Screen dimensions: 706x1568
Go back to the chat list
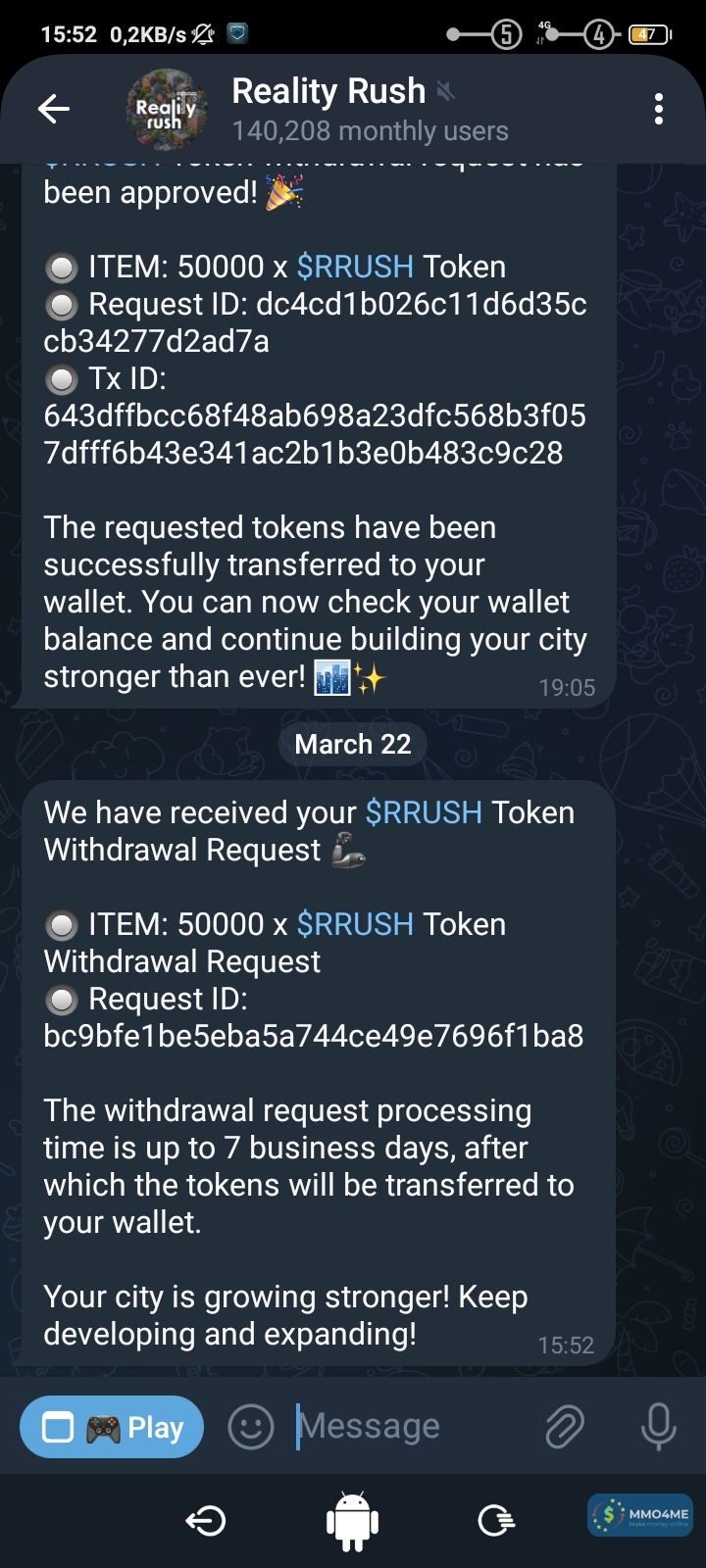pyautogui.click(x=54, y=109)
